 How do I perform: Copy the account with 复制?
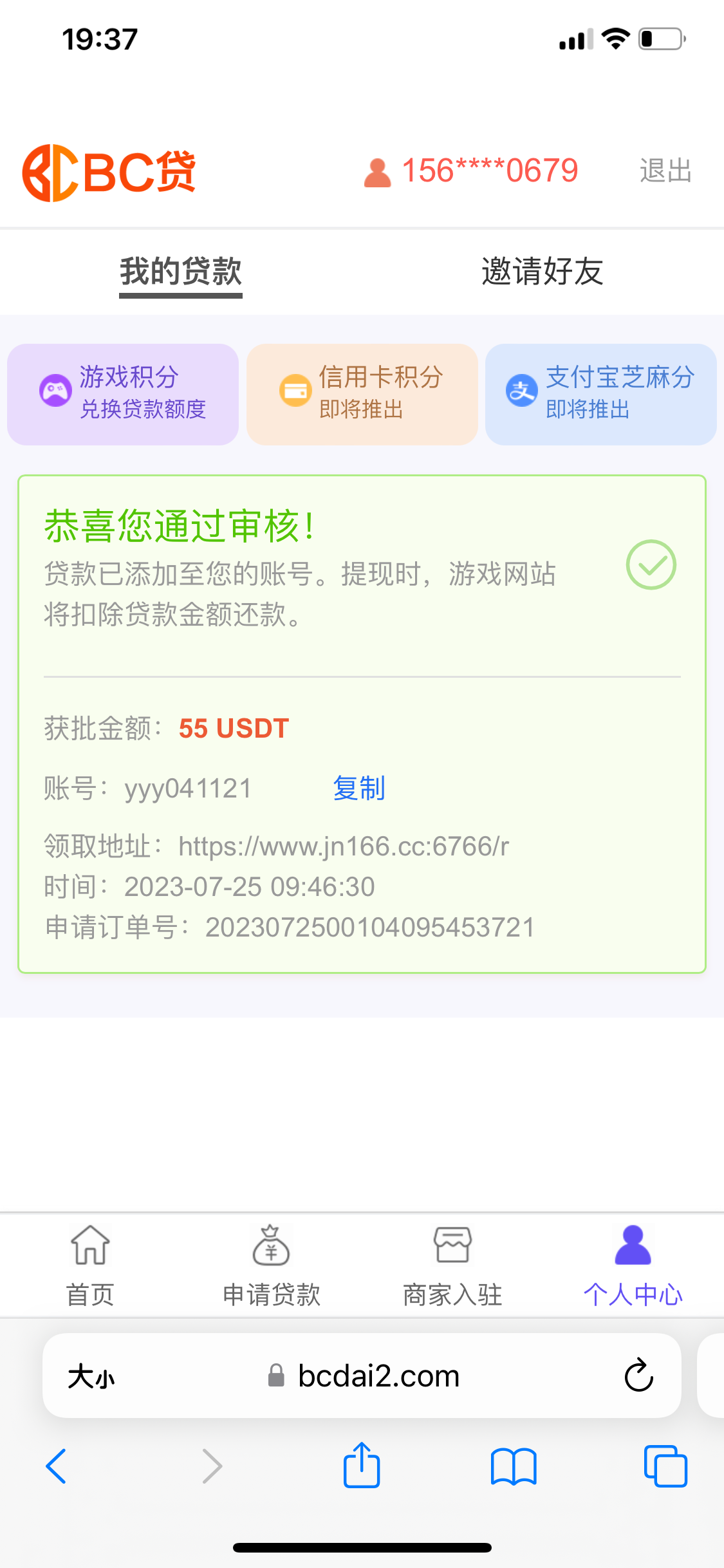coord(359,789)
